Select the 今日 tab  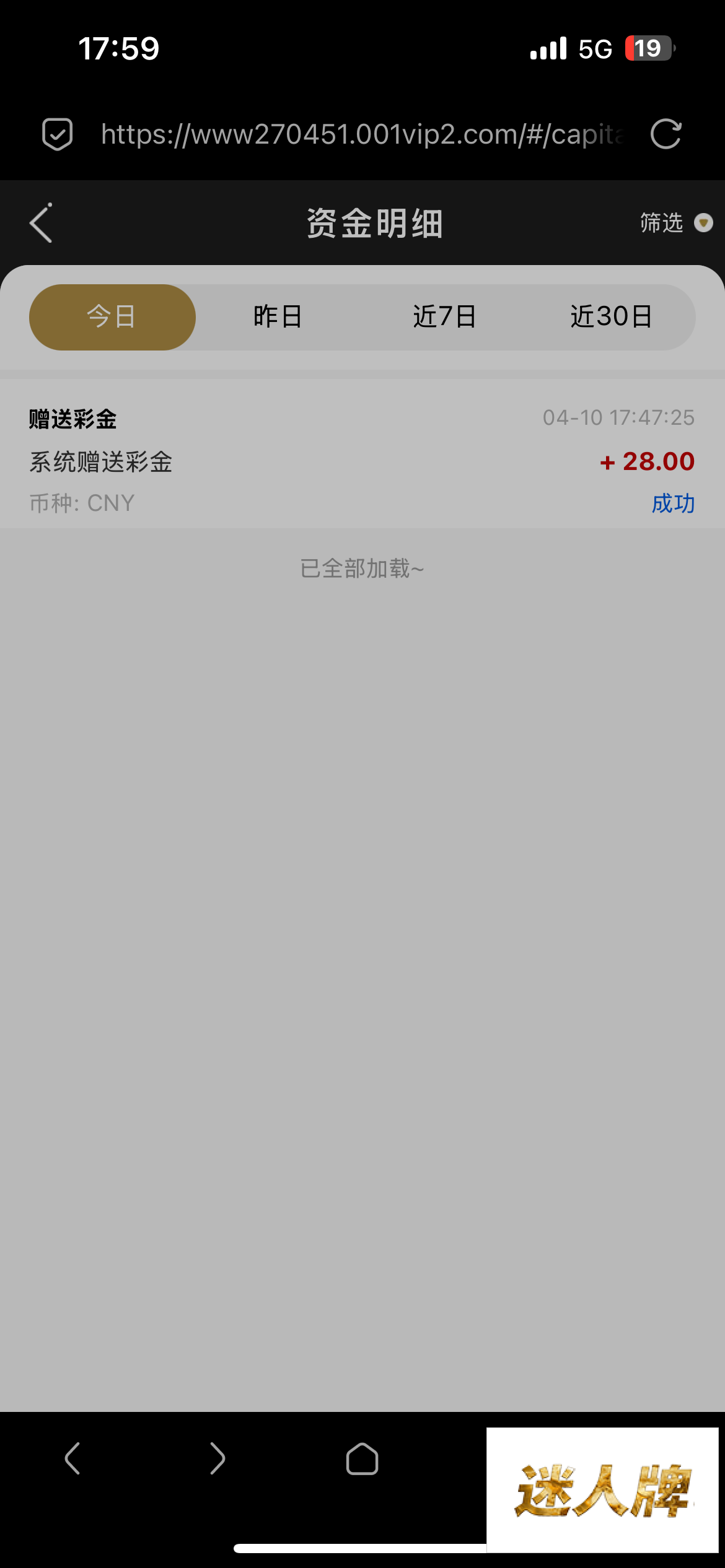coord(112,317)
